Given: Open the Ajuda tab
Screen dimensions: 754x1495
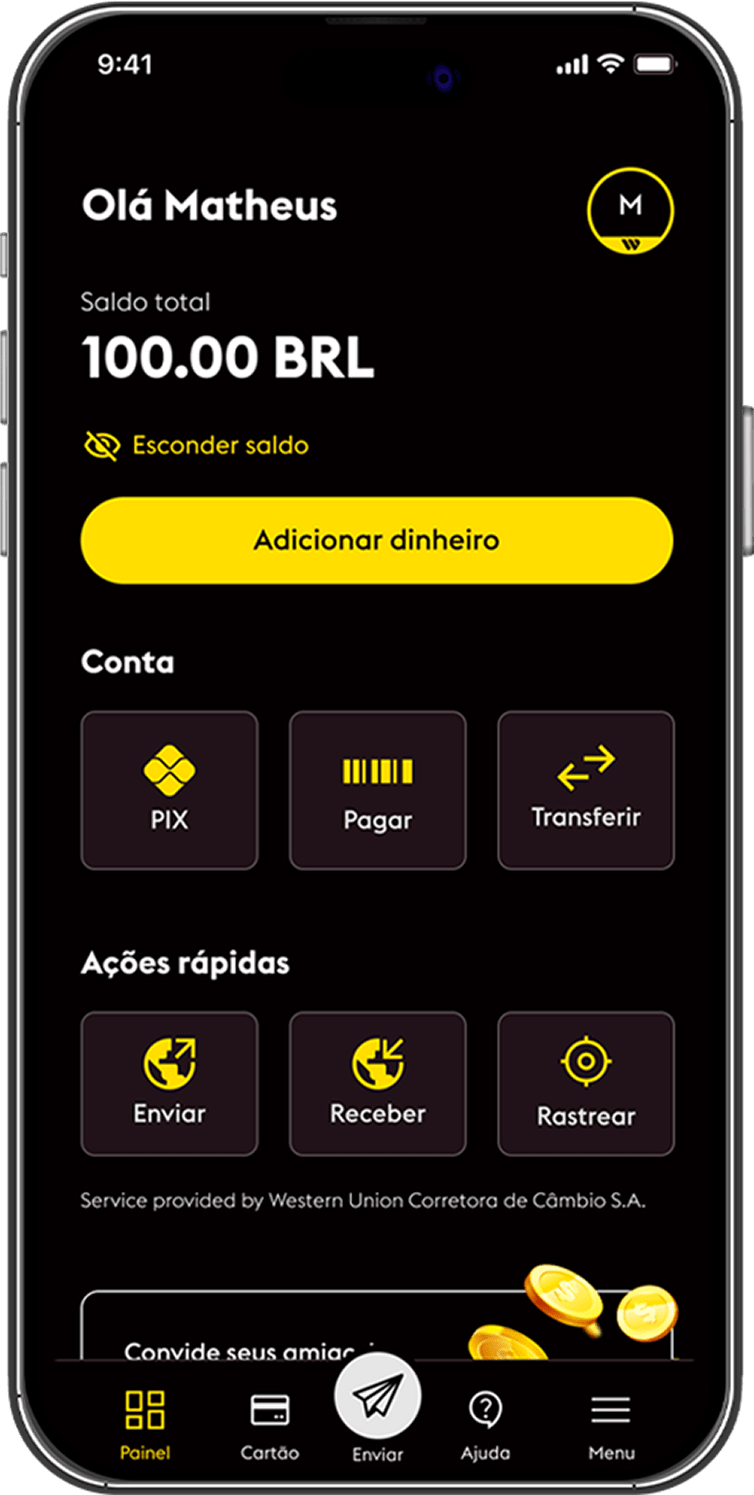Looking at the screenshot, I should [x=486, y=1423].
